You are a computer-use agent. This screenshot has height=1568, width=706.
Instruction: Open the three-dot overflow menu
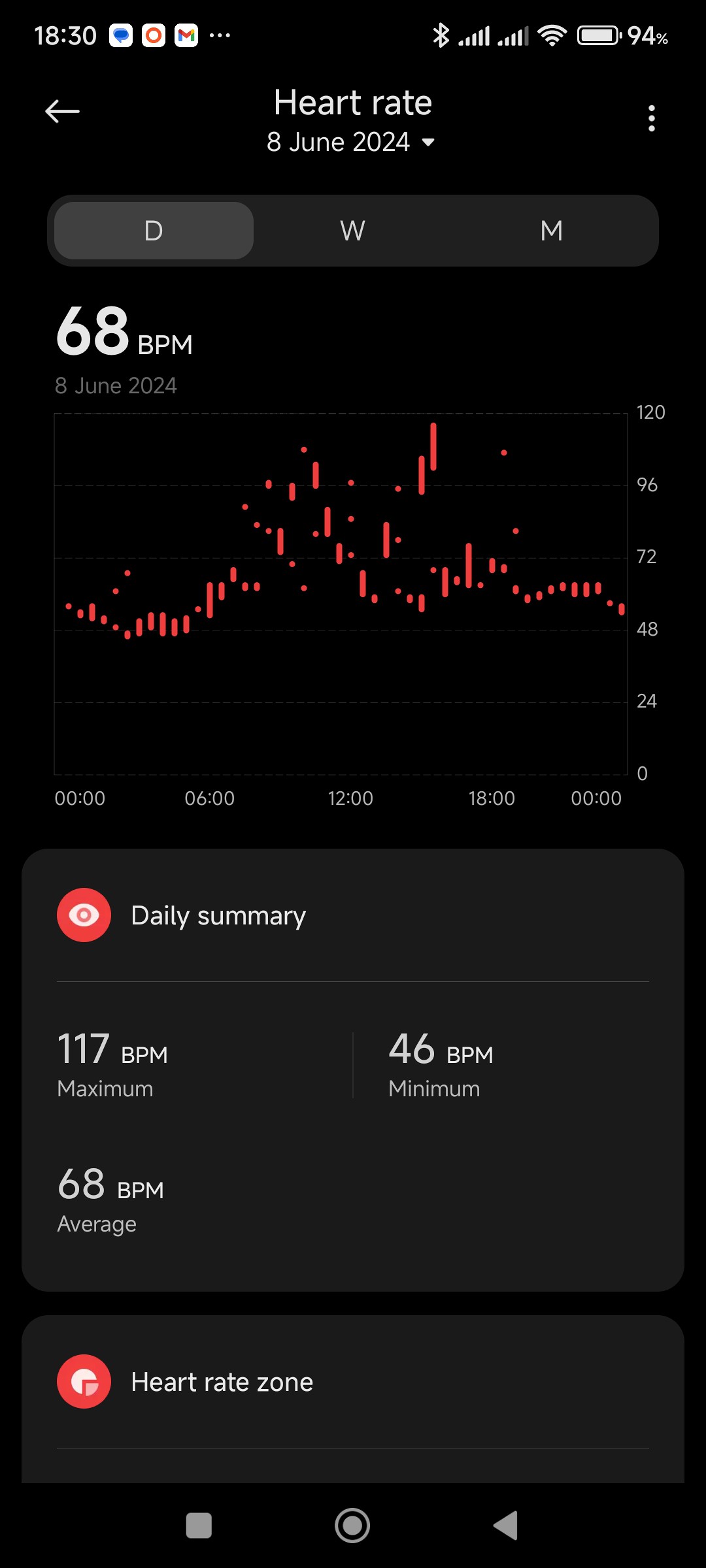pos(651,118)
